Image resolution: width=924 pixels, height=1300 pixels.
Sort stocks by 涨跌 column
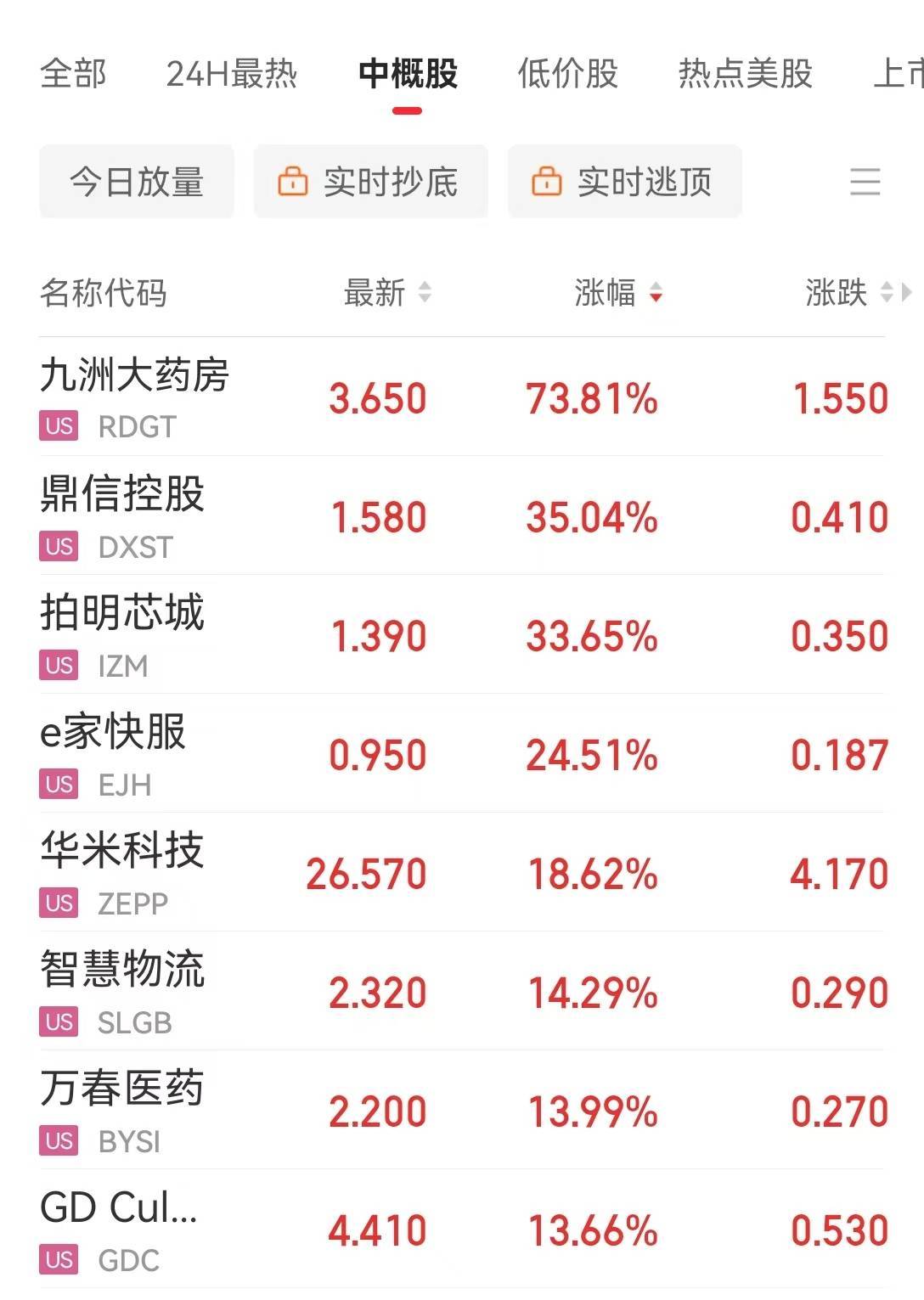pyautogui.click(x=848, y=293)
